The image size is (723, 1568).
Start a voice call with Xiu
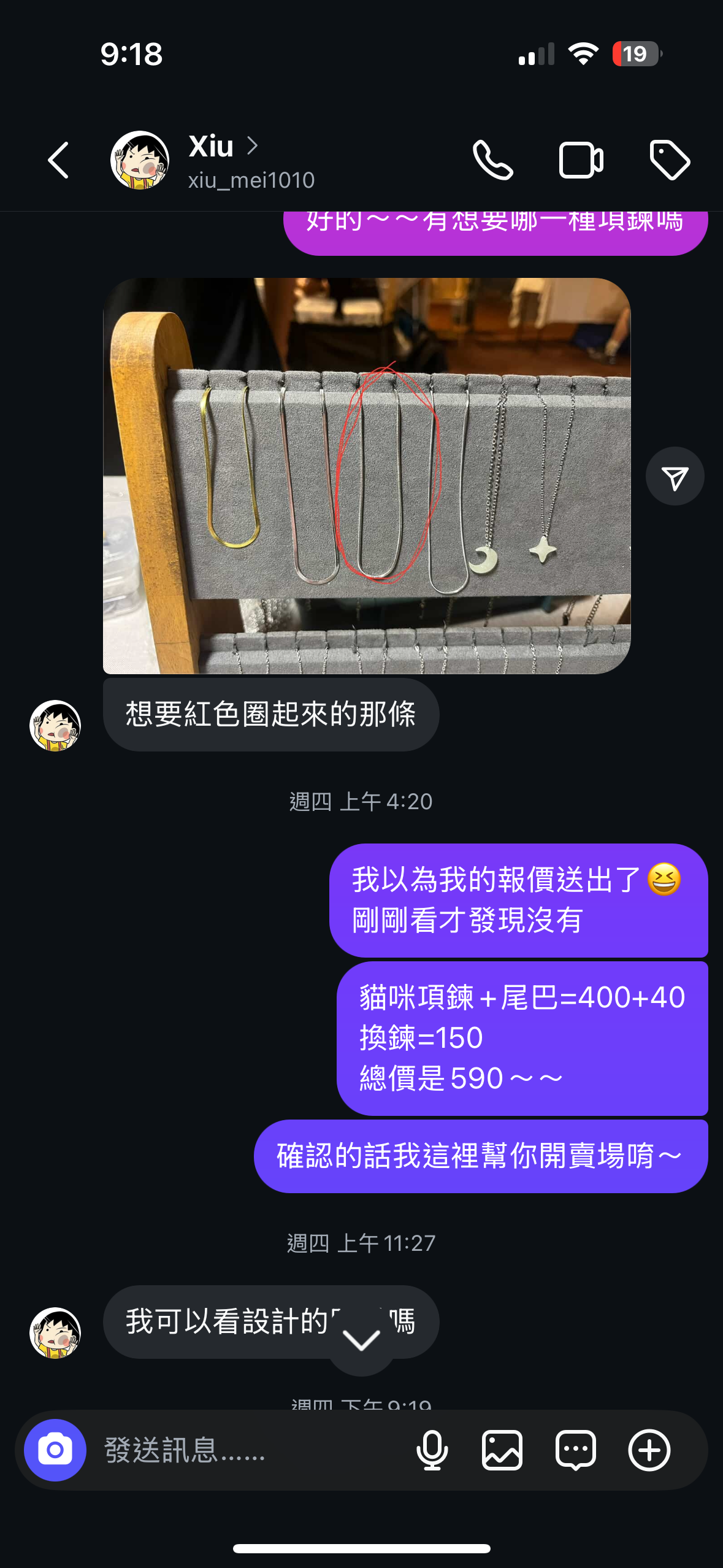[x=492, y=161]
